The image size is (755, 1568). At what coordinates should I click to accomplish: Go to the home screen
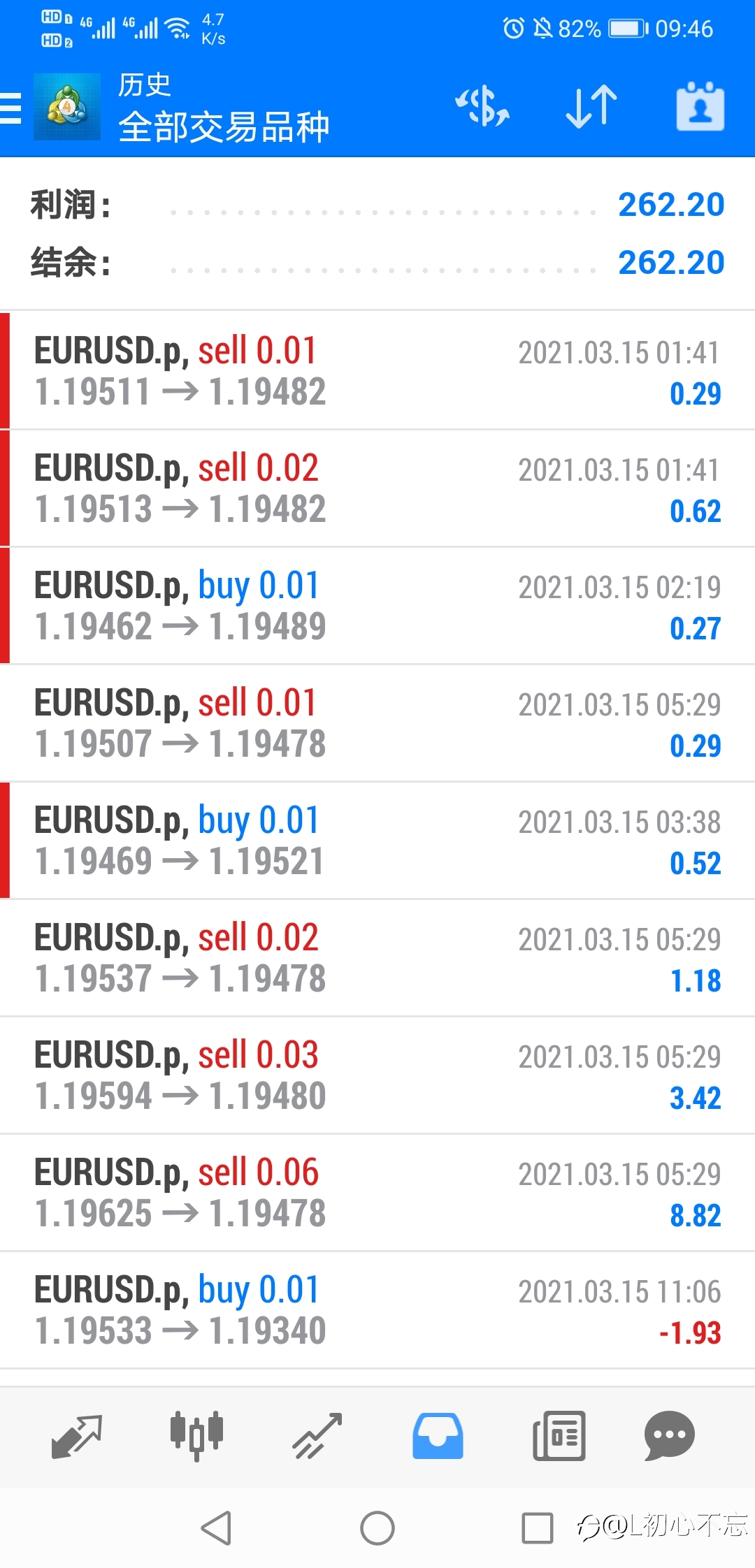(377, 1527)
